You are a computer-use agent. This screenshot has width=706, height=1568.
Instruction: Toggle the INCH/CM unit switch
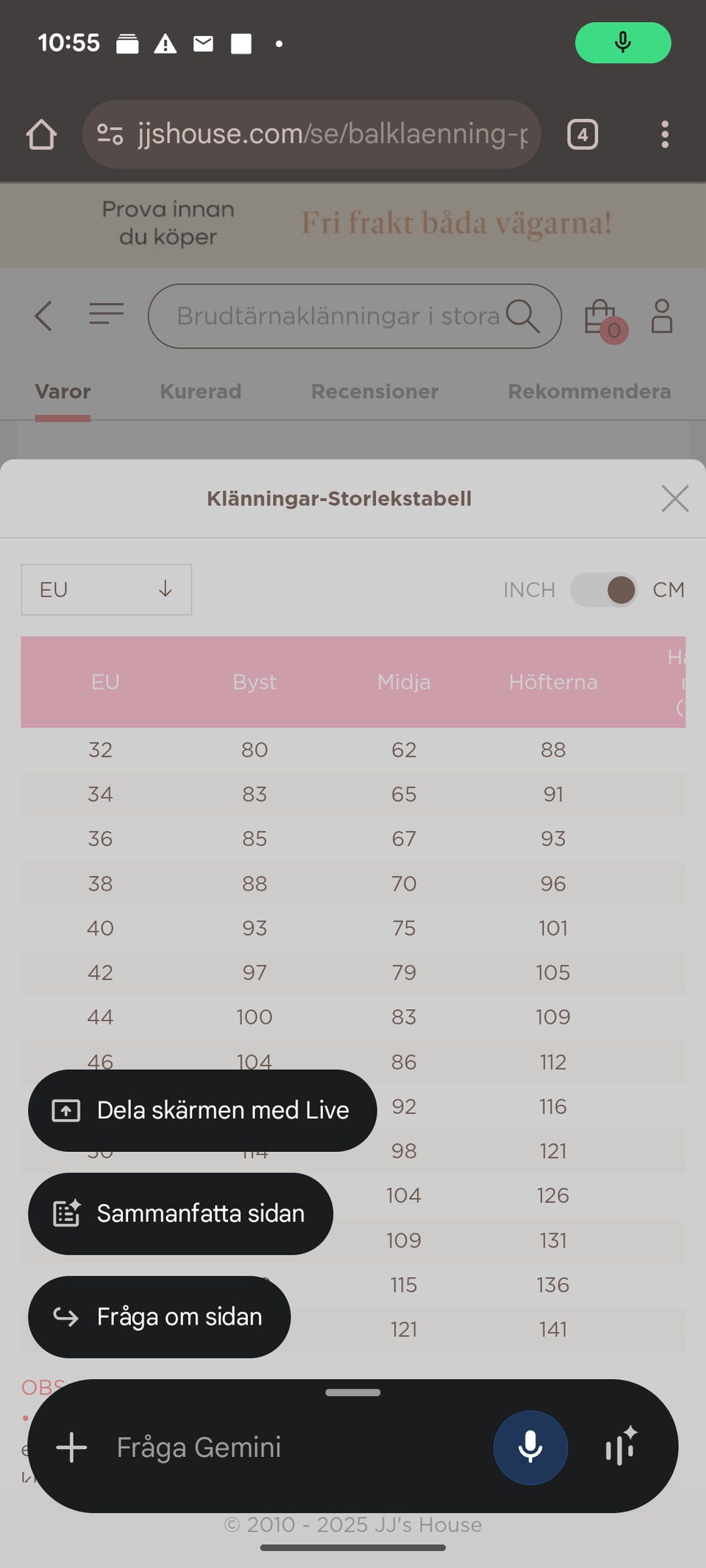coord(604,590)
